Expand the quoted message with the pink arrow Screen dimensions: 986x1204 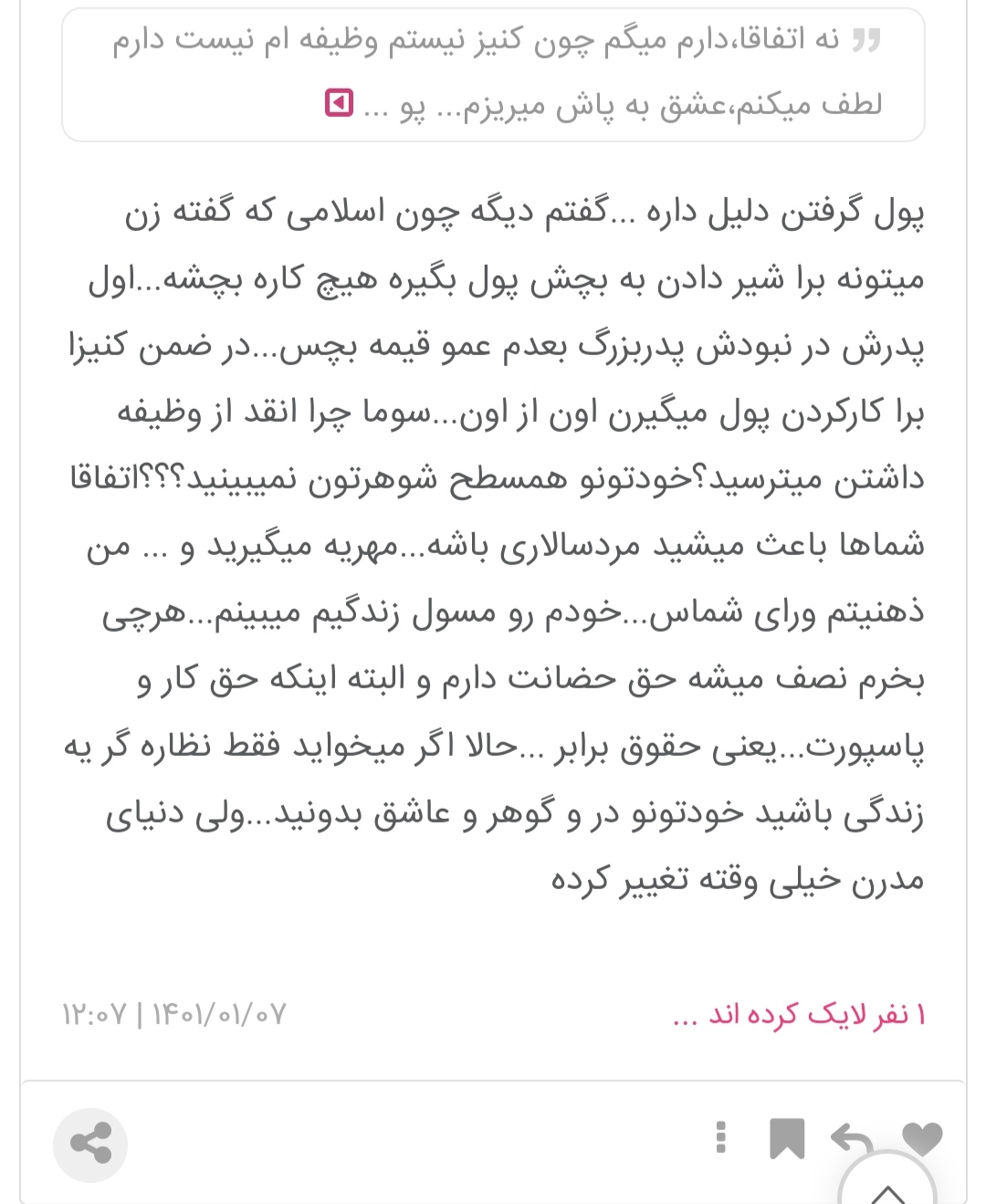[x=339, y=104]
